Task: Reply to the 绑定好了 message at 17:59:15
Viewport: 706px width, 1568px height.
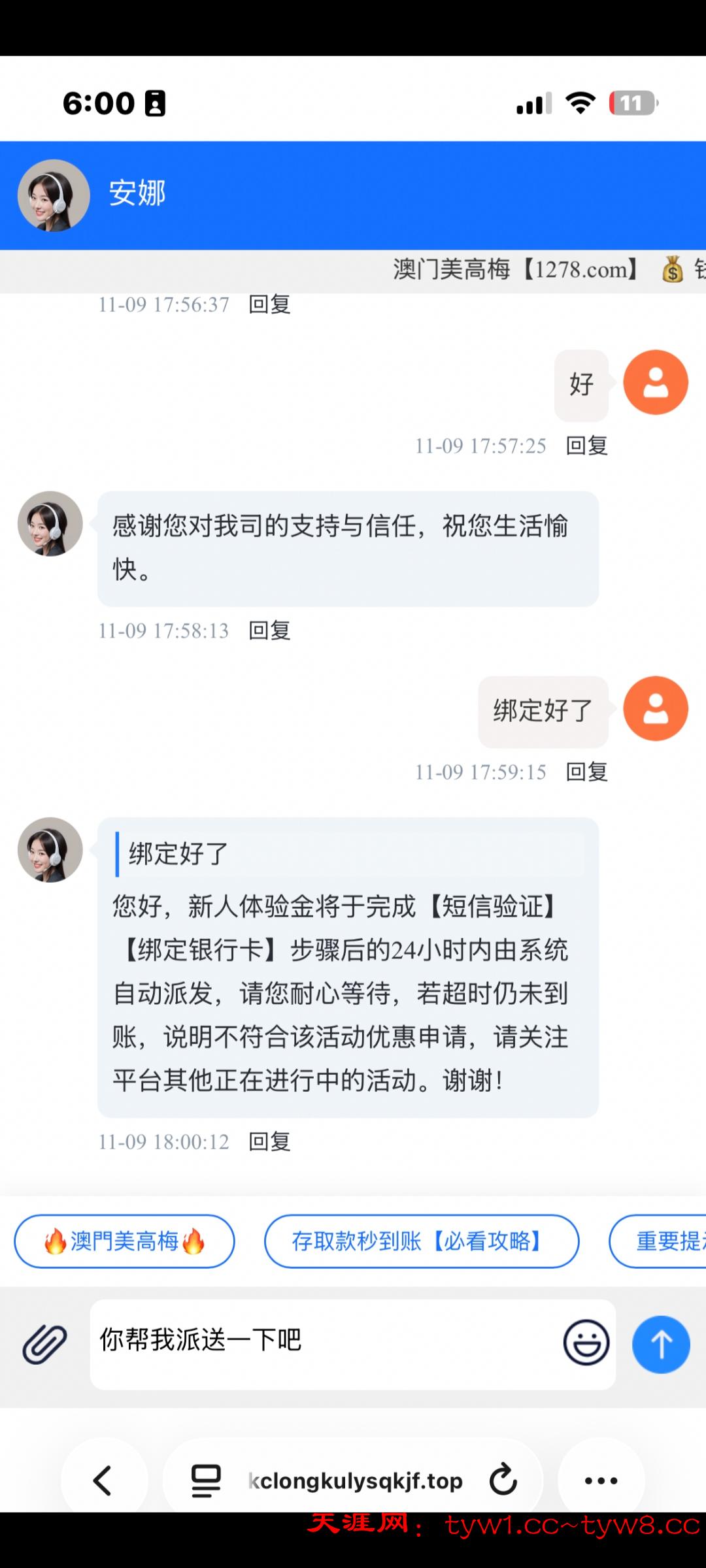Action: (x=586, y=772)
